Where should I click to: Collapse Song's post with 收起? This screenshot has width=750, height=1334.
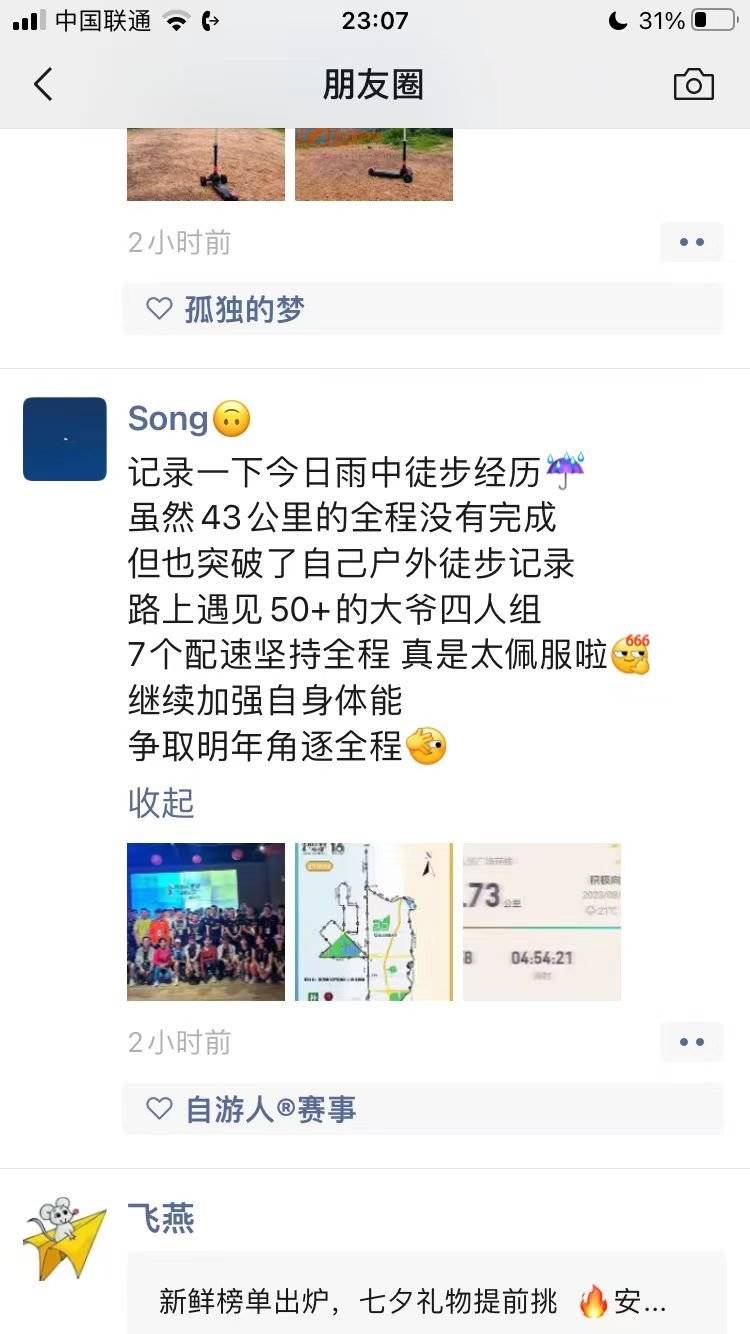point(161,803)
